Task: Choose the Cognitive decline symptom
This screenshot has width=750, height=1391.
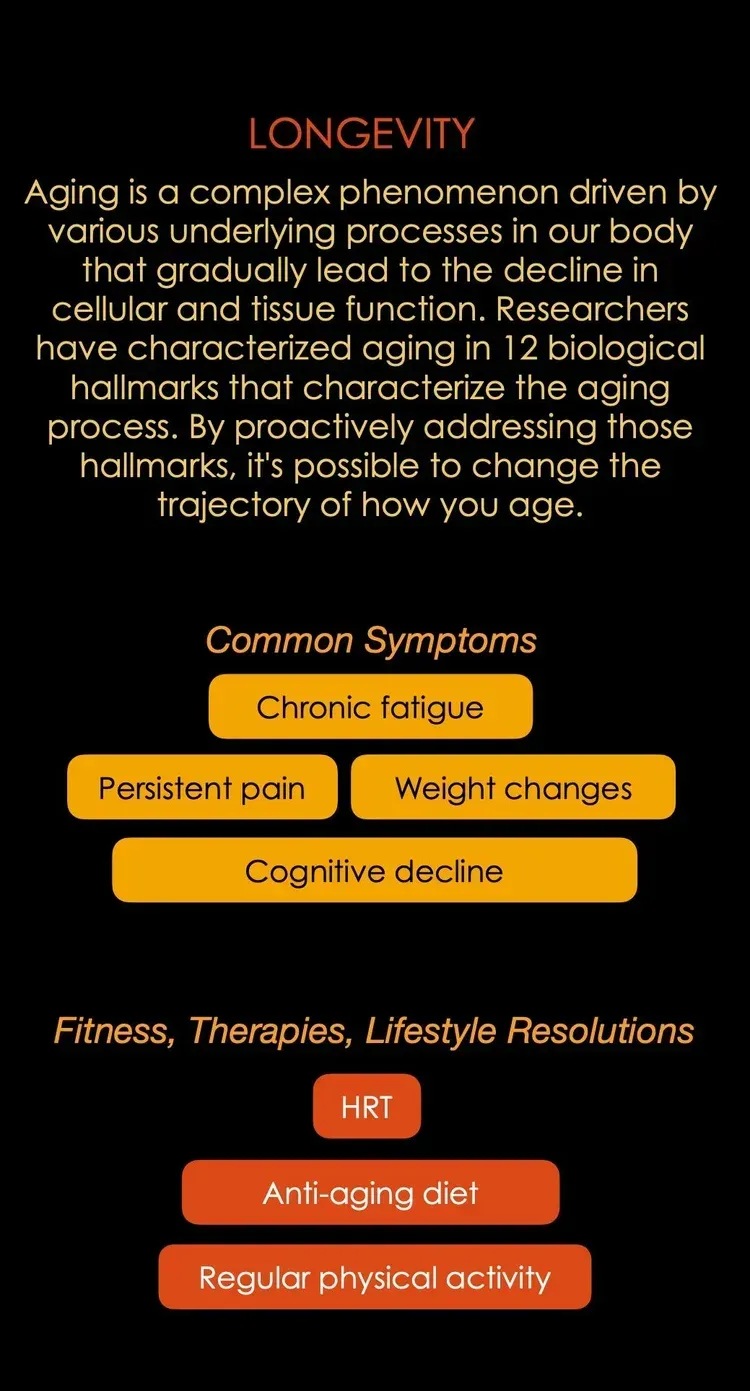Action: [x=374, y=870]
